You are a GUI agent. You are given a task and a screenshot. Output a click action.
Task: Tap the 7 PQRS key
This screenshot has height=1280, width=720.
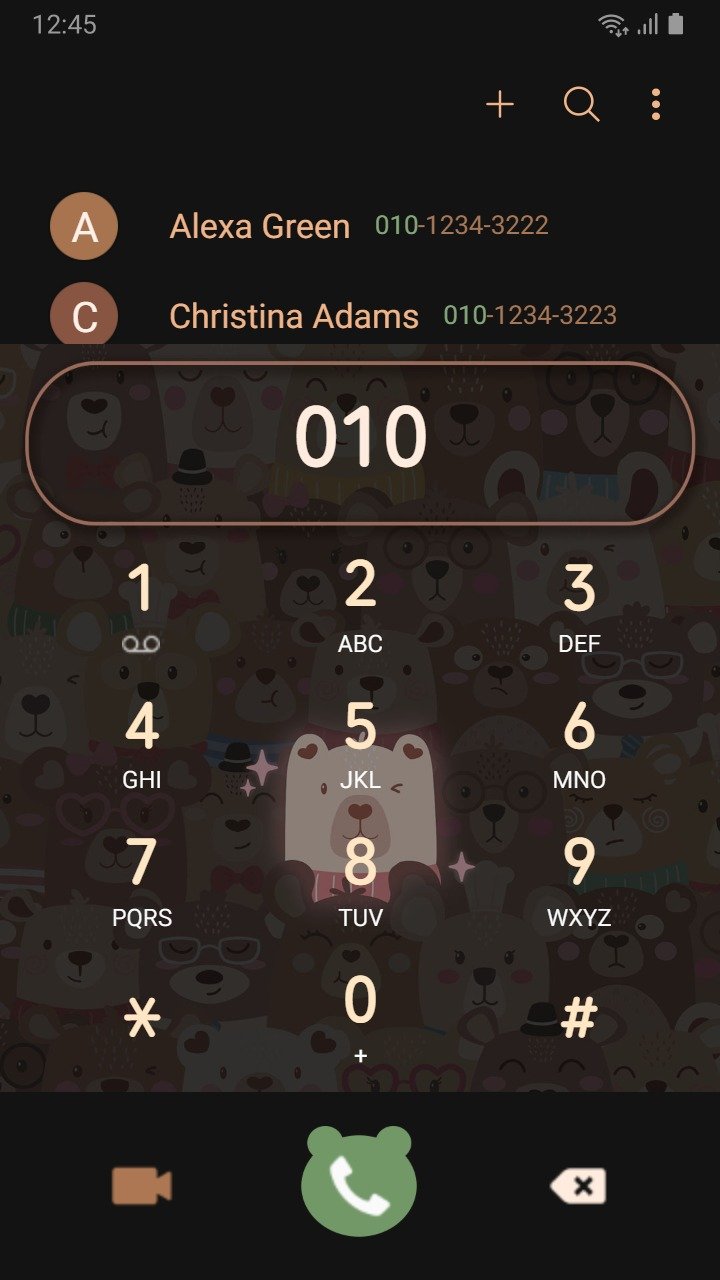point(141,881)
